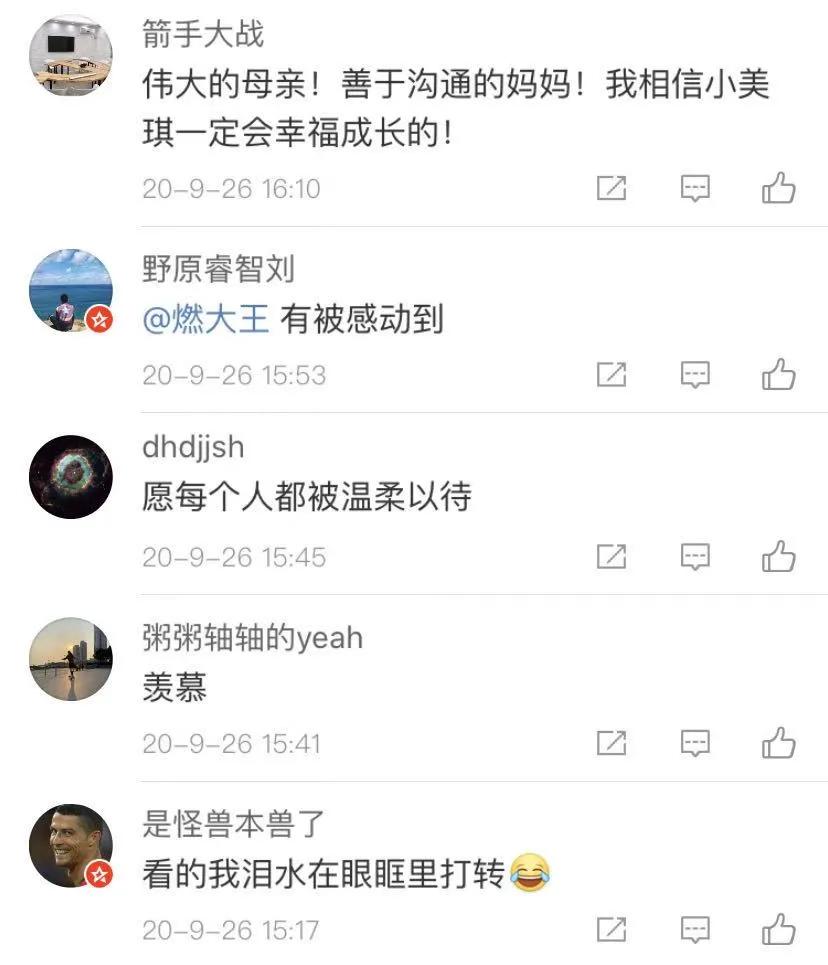Tap 粥粥轴轴的yeah's profile picture
The image size is (828, 965).
[70, 658]
